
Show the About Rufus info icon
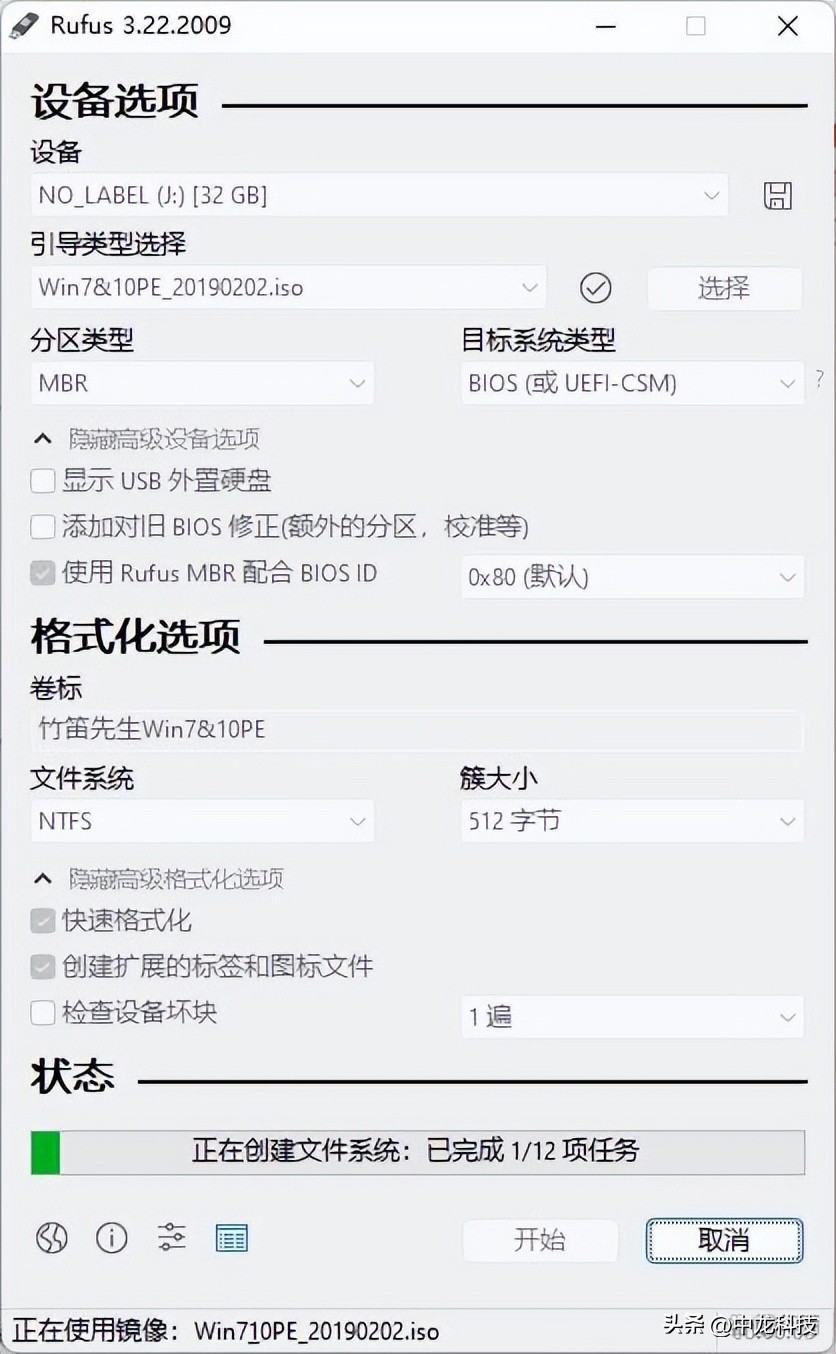point(111,1238)
